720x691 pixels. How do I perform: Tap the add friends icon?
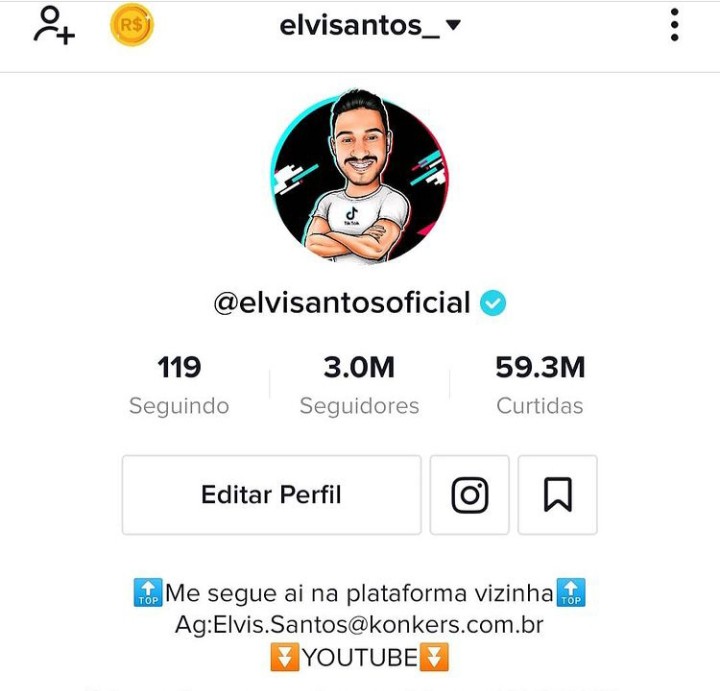[53, 25]
